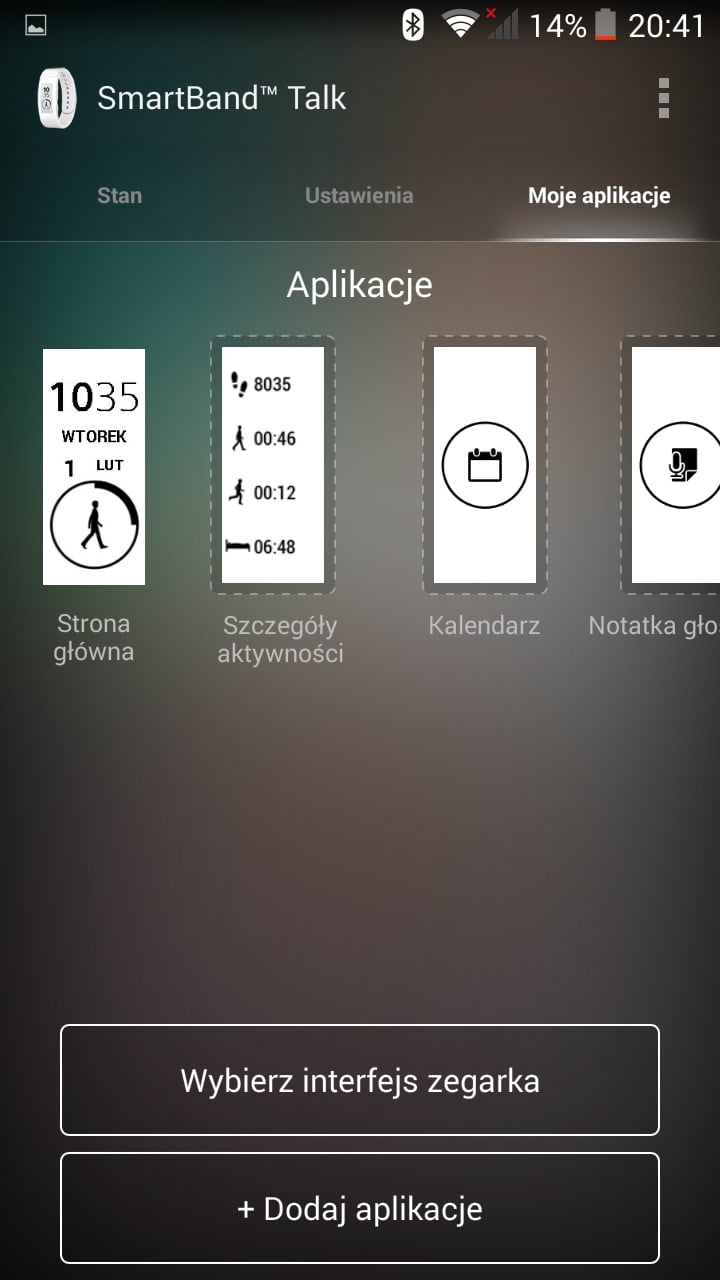Tap Wybierz interfejs zegarka
This screenshot has width=720, height=1280.
(360, 1080)
